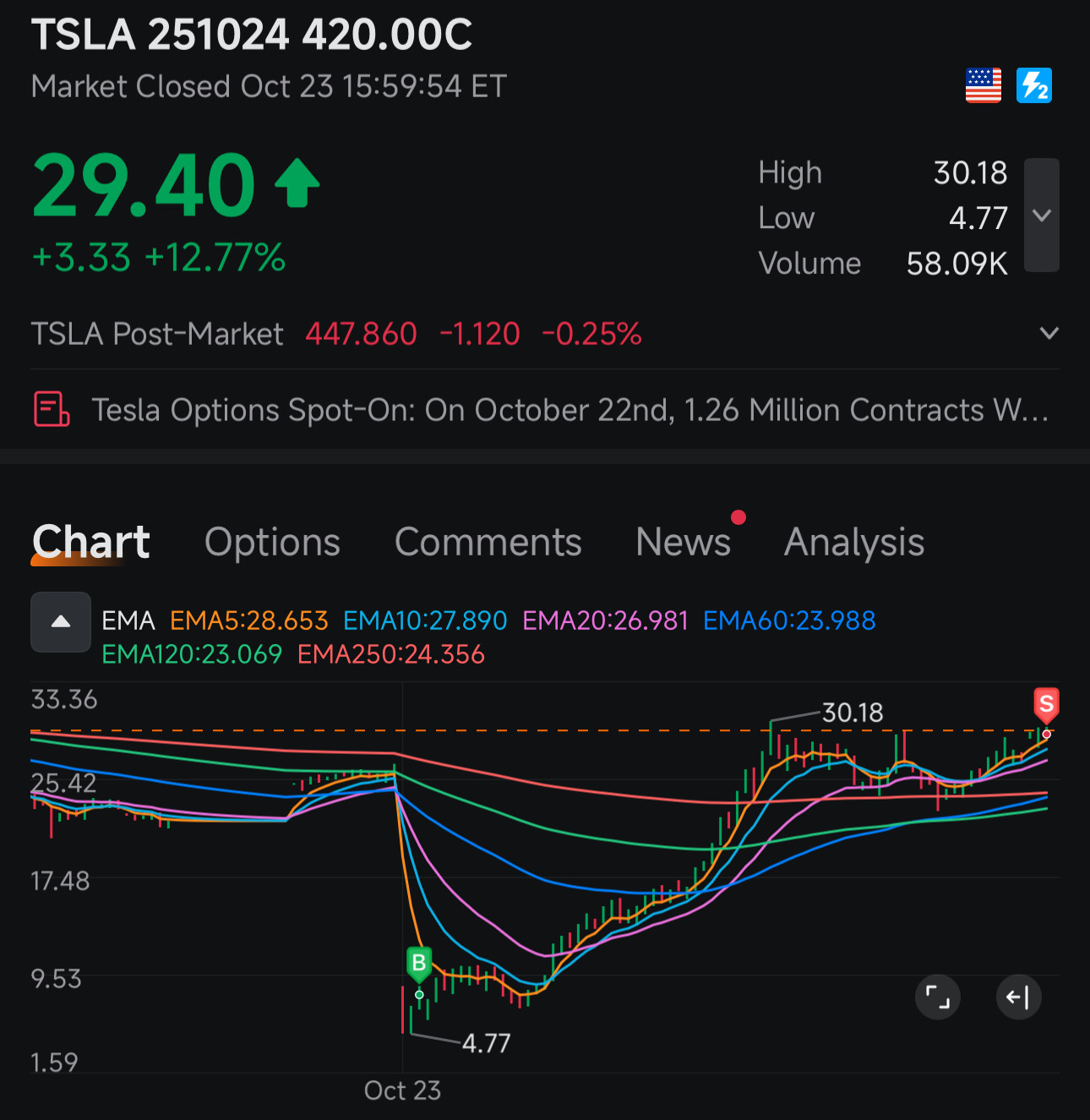Go to the Analysis tab

point(854,542)
